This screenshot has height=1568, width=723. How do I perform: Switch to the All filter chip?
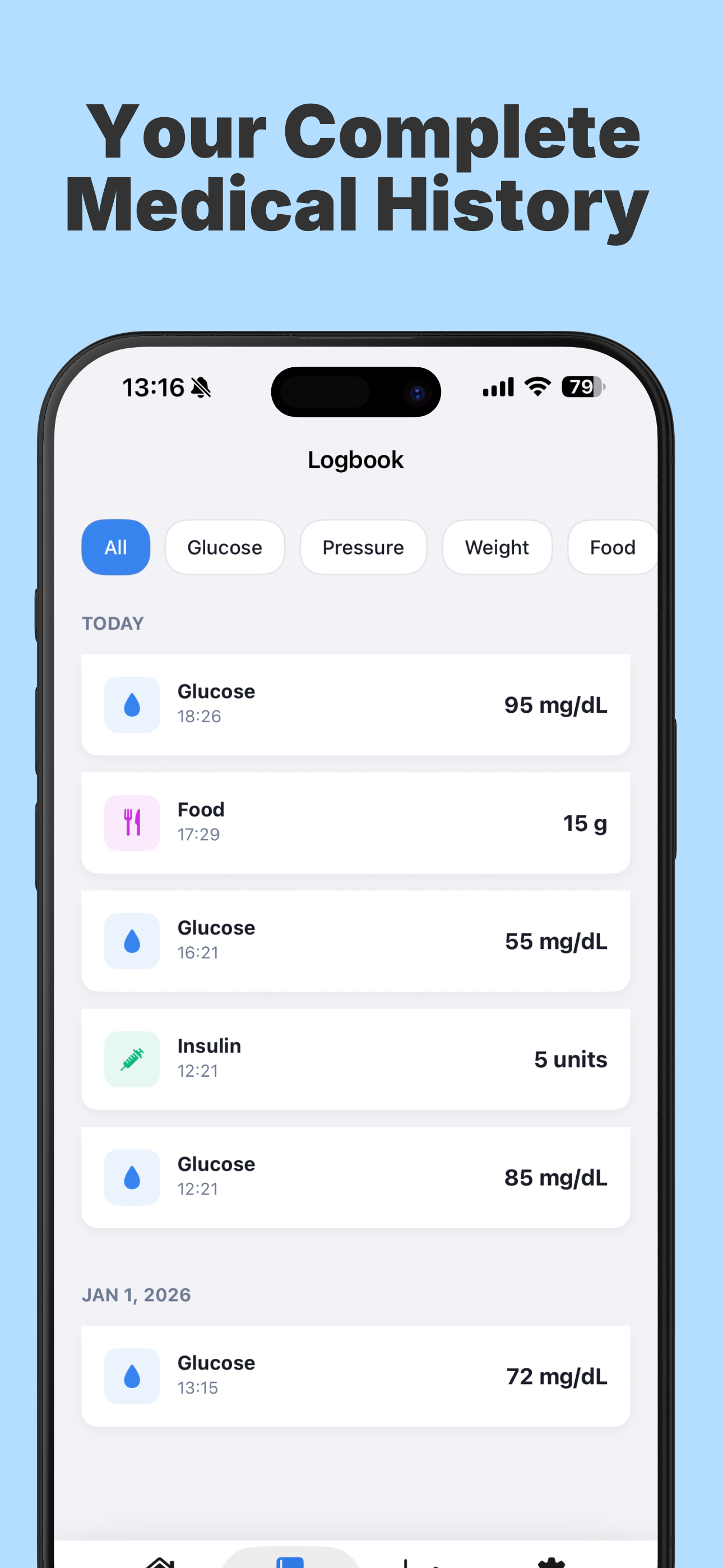[115, 547]
